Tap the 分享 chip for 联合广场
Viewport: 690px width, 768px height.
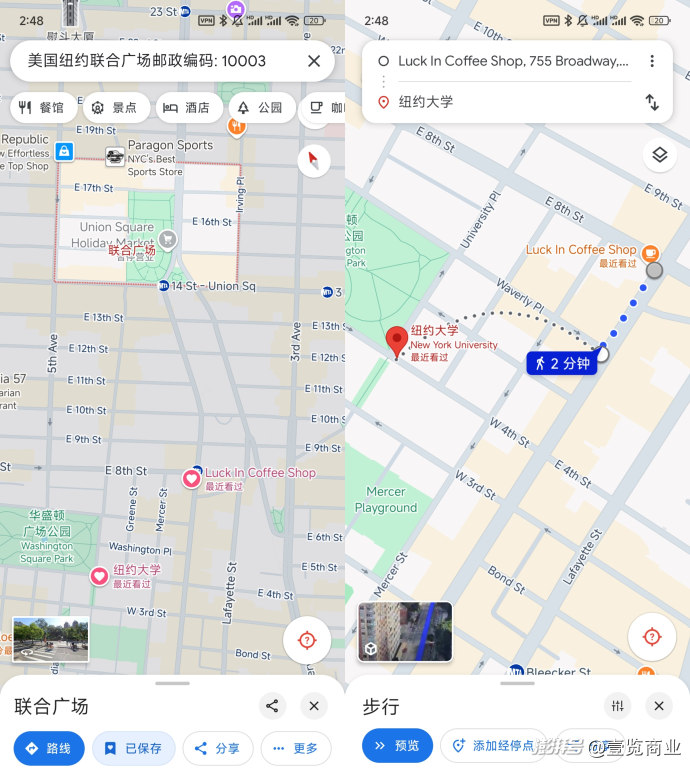tap(217, 748)
